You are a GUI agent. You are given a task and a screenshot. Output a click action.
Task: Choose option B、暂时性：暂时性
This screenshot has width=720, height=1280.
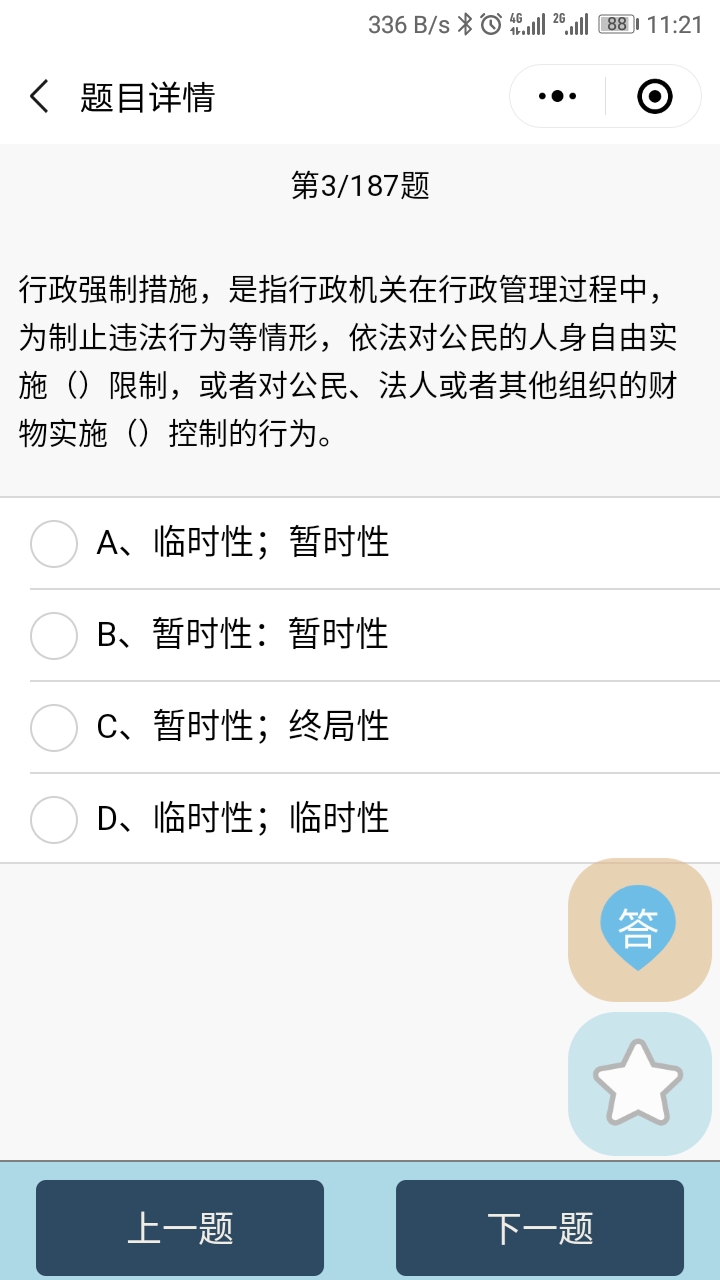[x=360, y=635]
